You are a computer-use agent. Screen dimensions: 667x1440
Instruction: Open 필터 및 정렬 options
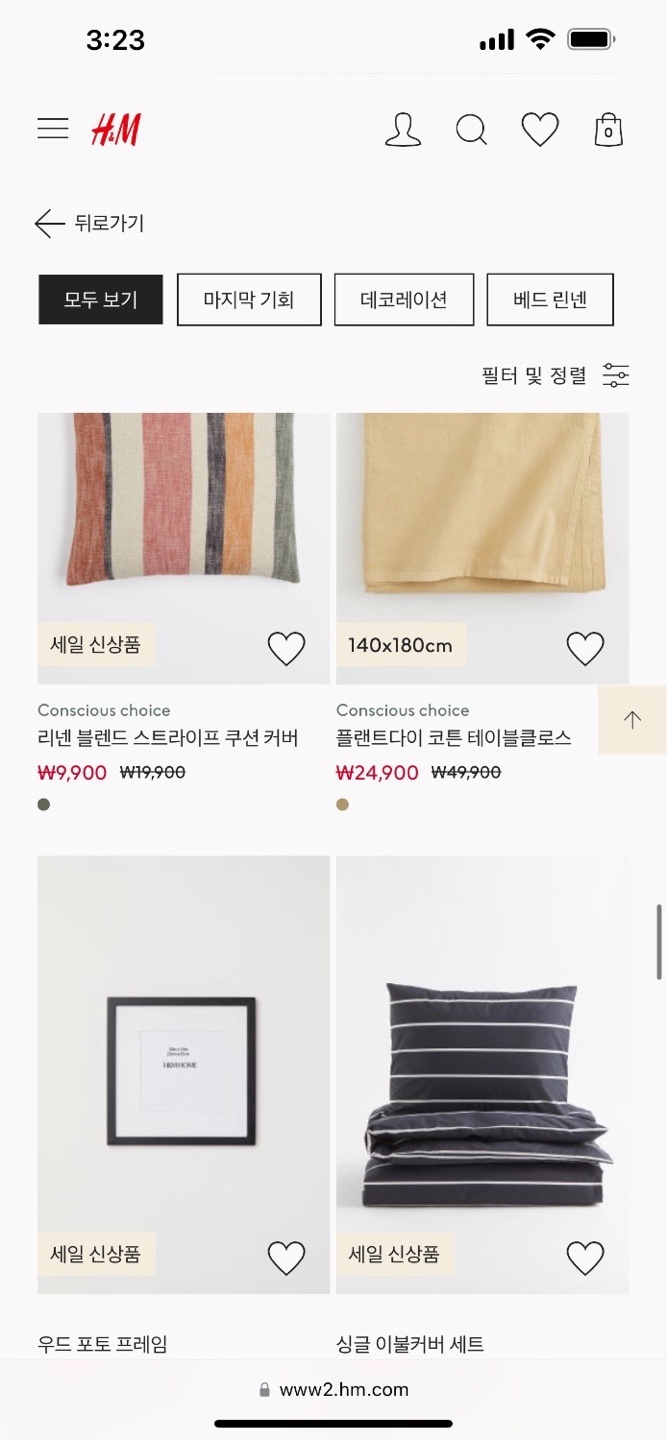(x=555, y=375)
